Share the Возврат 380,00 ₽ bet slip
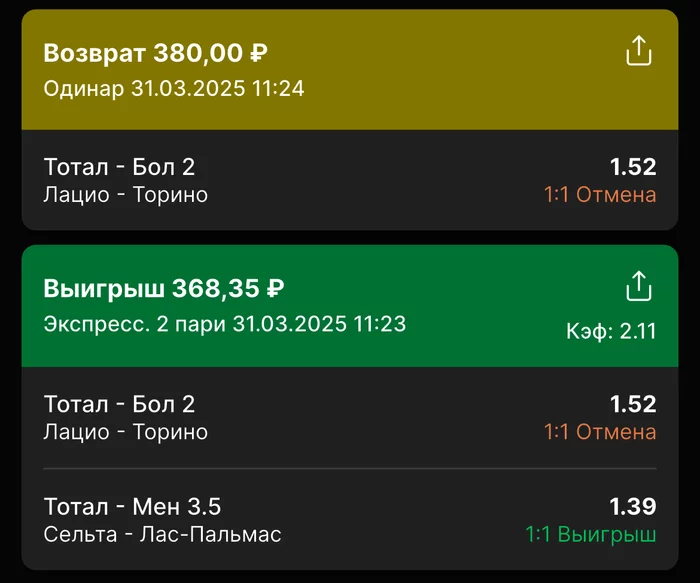The width and height of the screenshot is (700, 583). tap(638, 50)
